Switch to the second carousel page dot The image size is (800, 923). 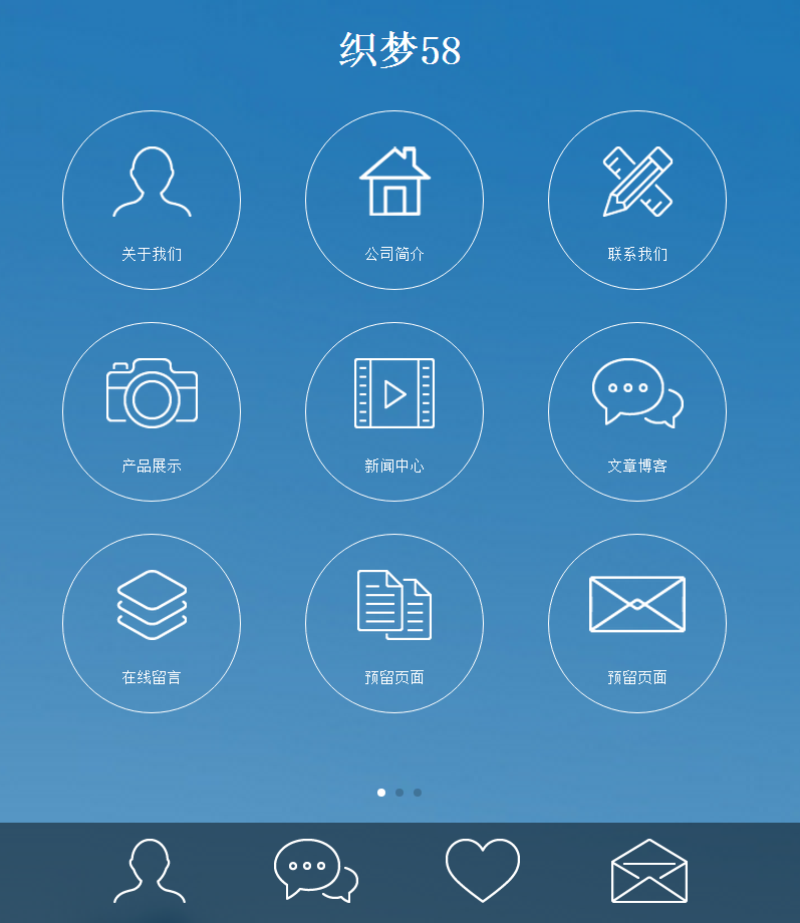(x=400, y=791)
